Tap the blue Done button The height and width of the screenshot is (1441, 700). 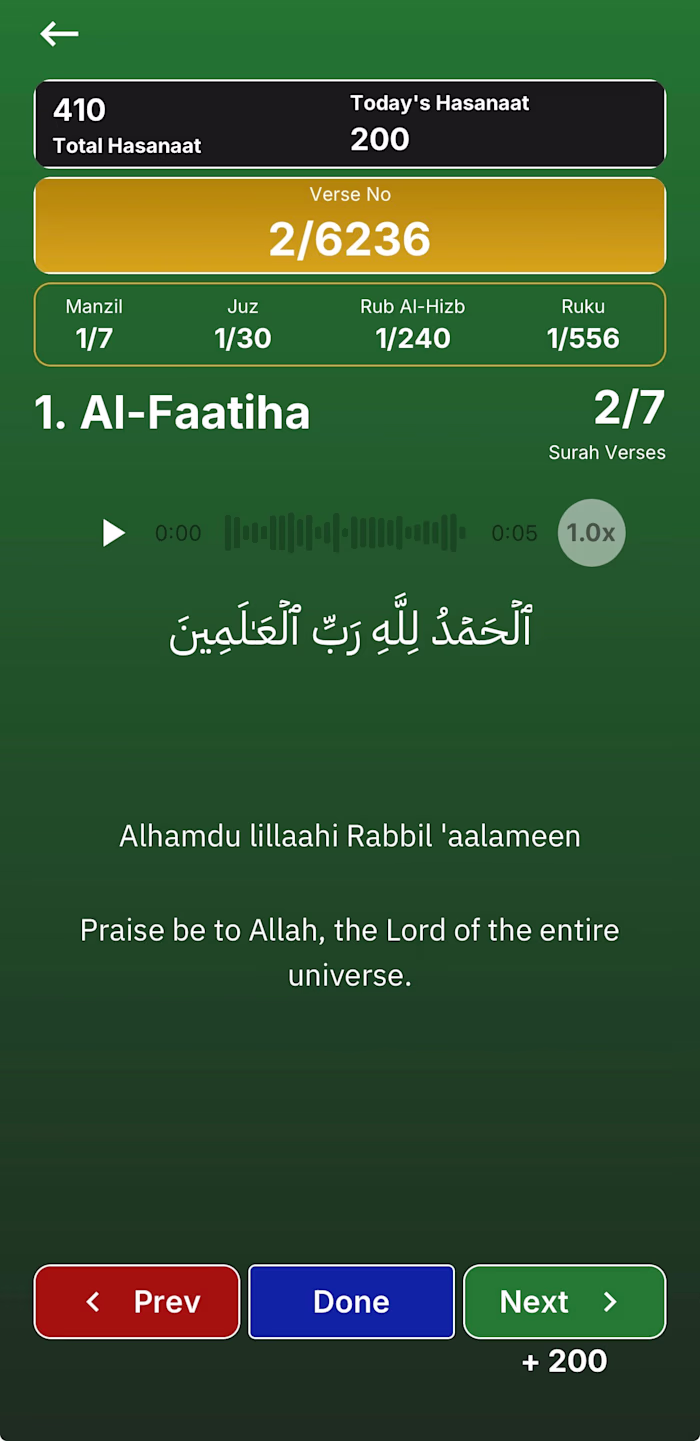pyautogui.click(x=351, y=1301)
